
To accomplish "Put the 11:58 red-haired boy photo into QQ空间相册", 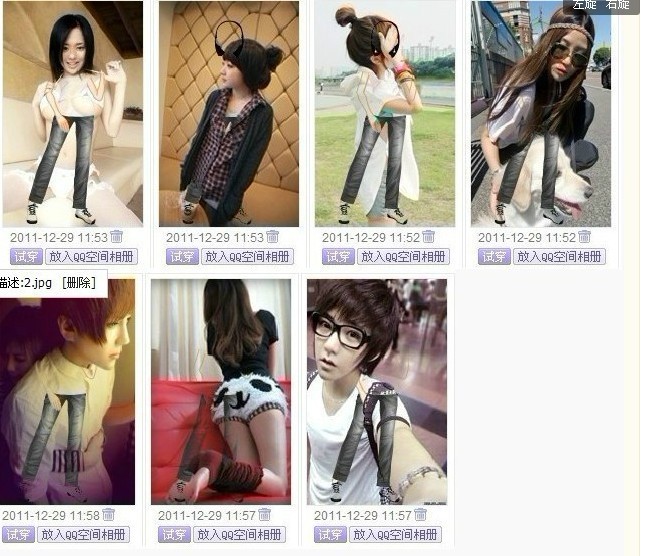I will click(x=84, y=534).
